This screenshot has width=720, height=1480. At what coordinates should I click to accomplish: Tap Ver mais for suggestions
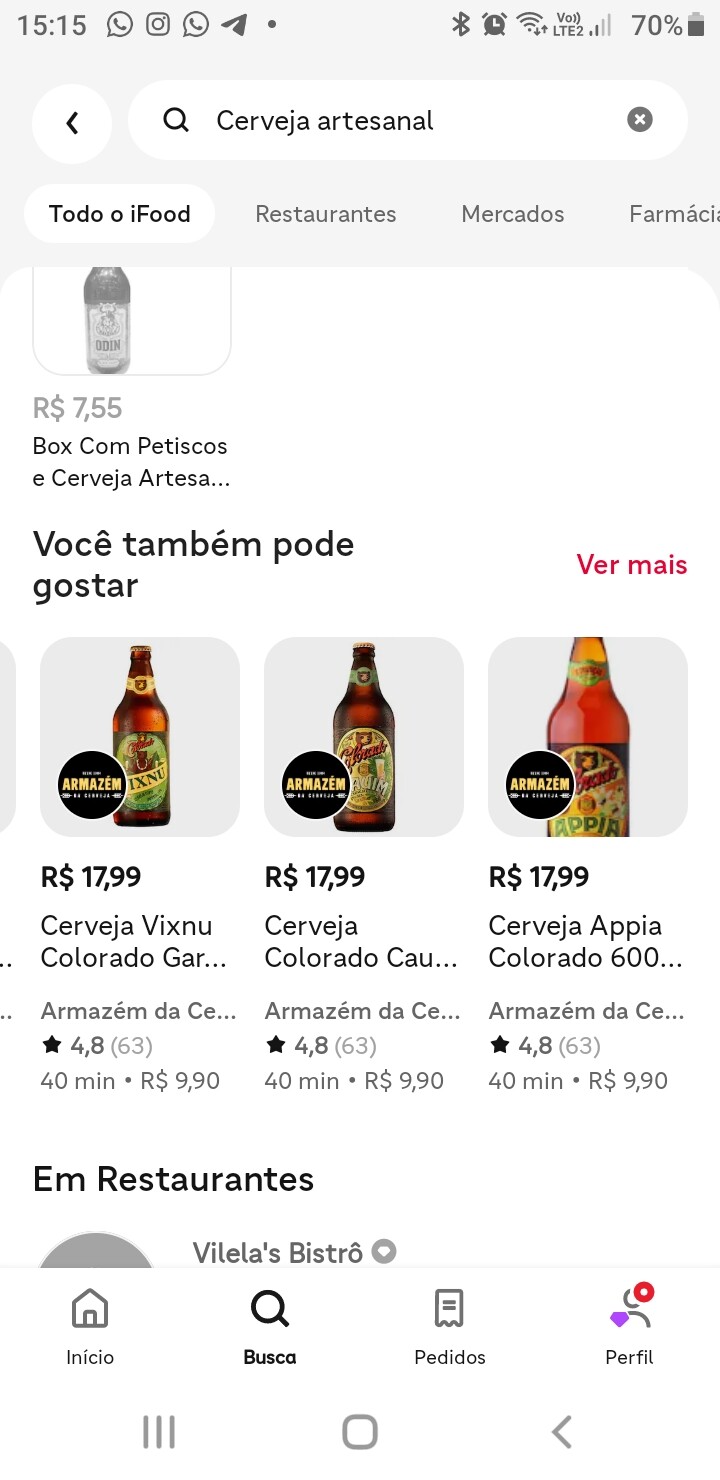click(631, 565)
